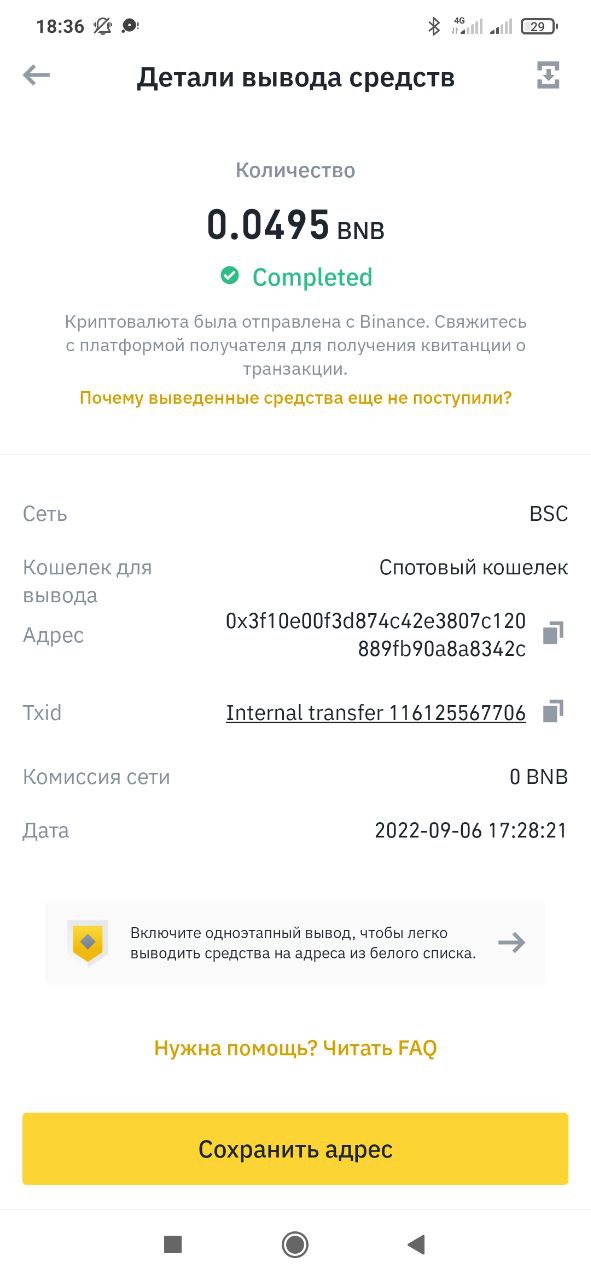Open 'Почему выведенные средства еще не поступили?' link
Screen dimensions: 591x1280
point(296,398)
